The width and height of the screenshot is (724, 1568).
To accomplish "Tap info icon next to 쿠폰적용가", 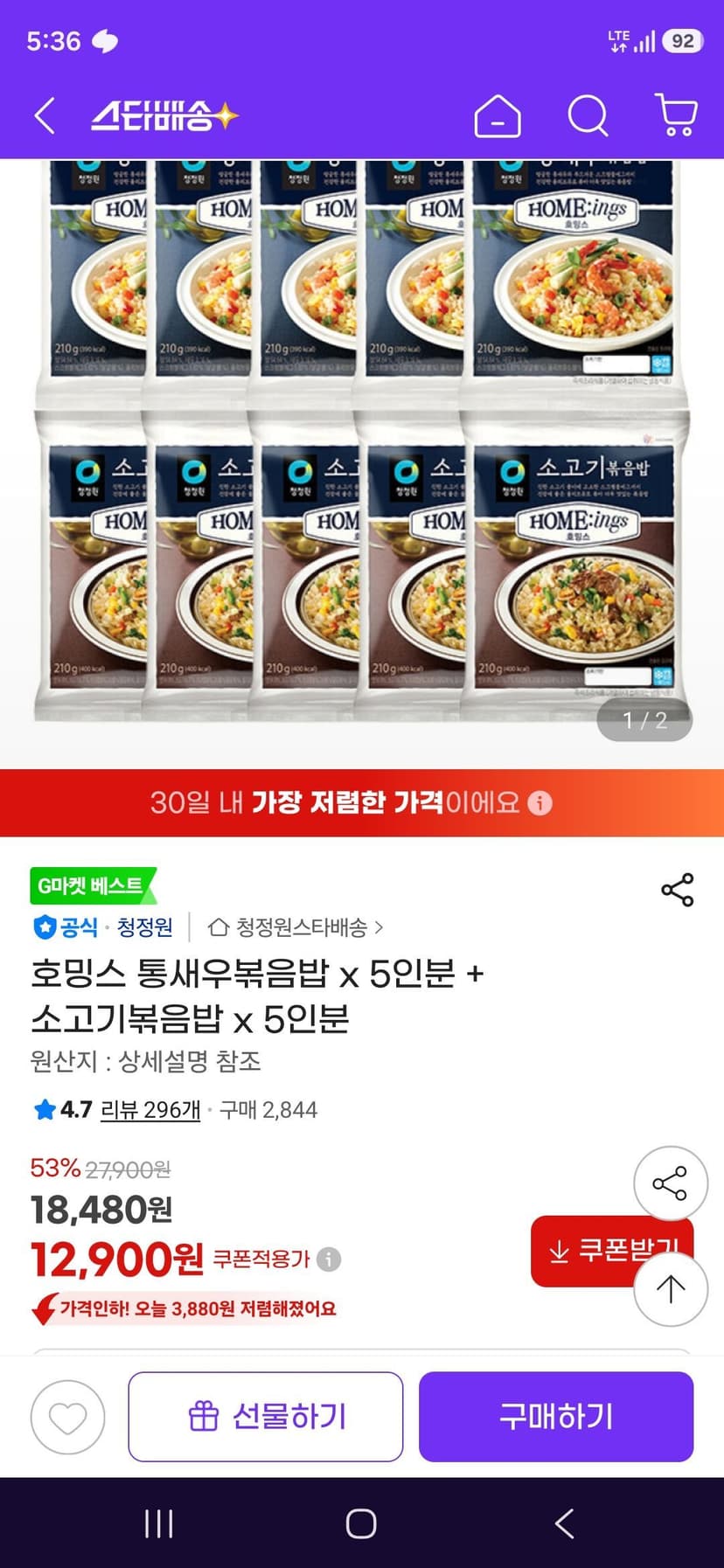I will tap(329, 1259).
